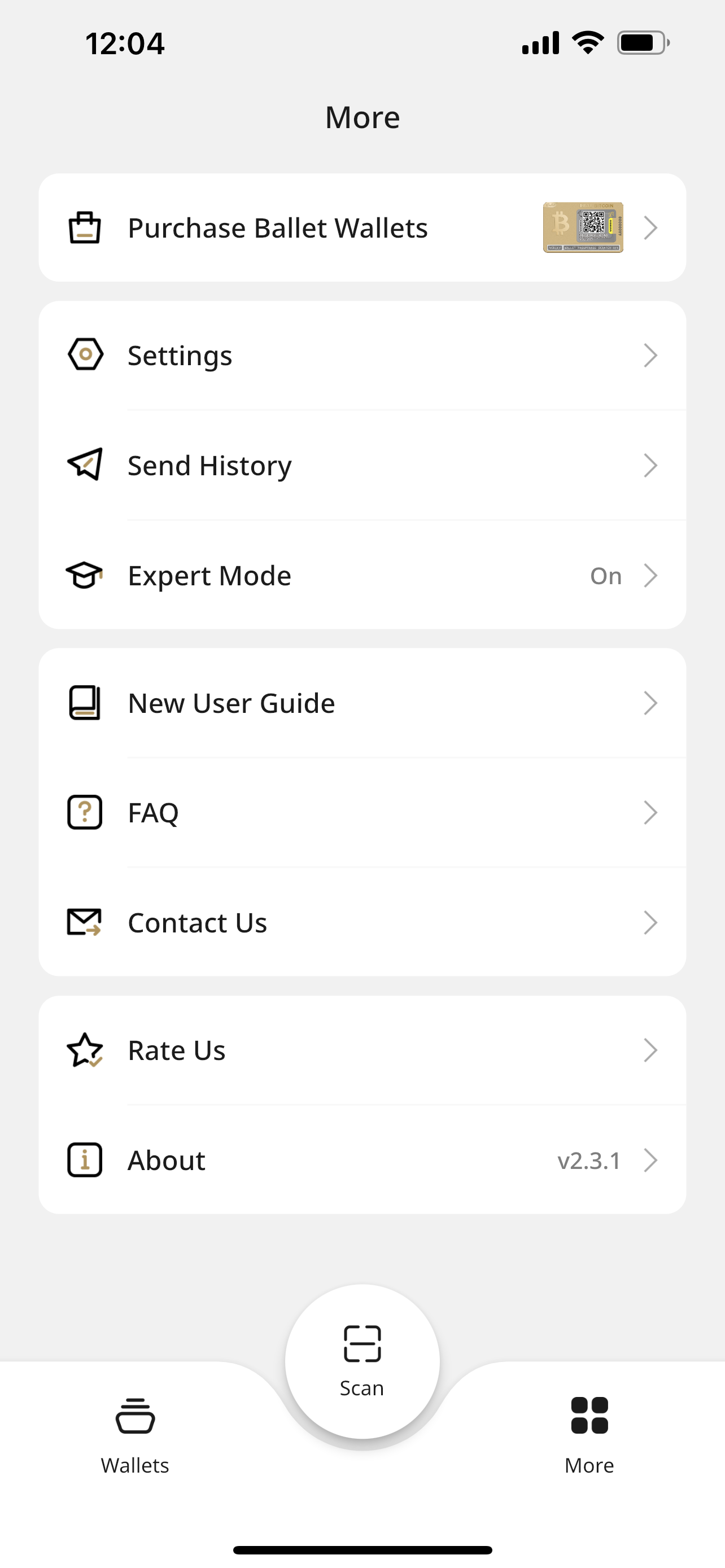Open Purchase Ballet Wallets
This screenshot has width=725, height=1568.
pos(361,227)
